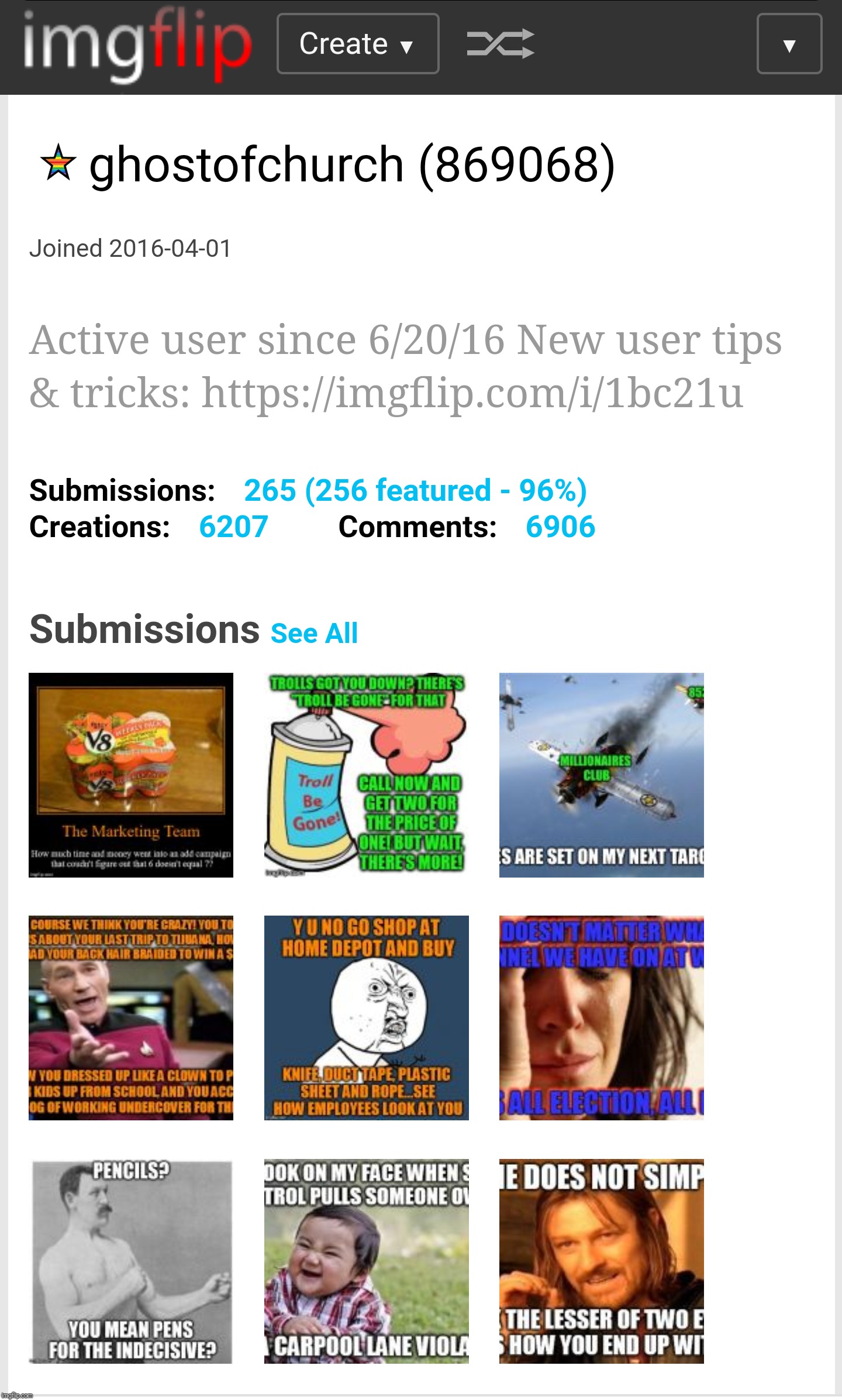This screenshot has height=1400, width=842.
Task: View the 6207 creations link
Action: [x=233, y=527]
